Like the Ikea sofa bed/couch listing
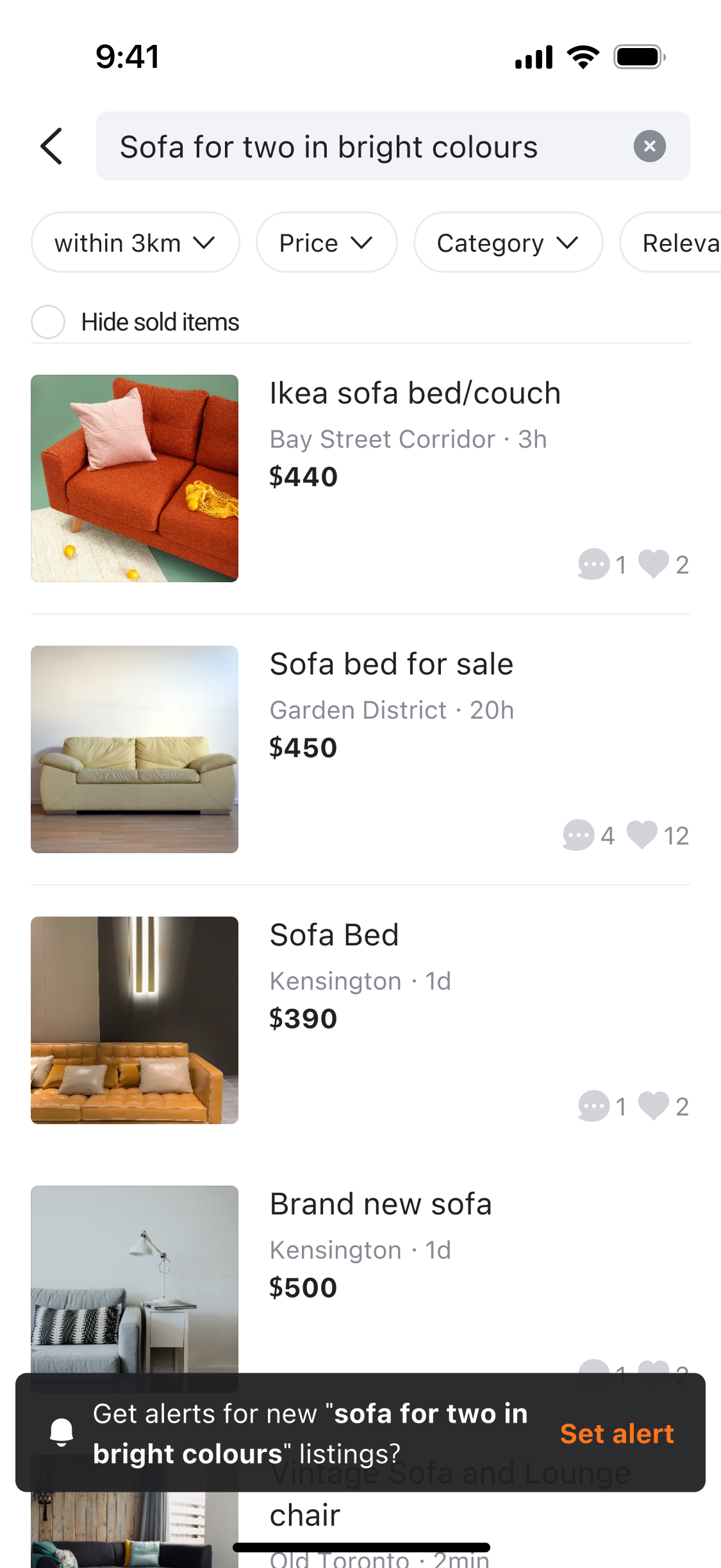Screen dimensions: 721x1568 tap(654, 564)
